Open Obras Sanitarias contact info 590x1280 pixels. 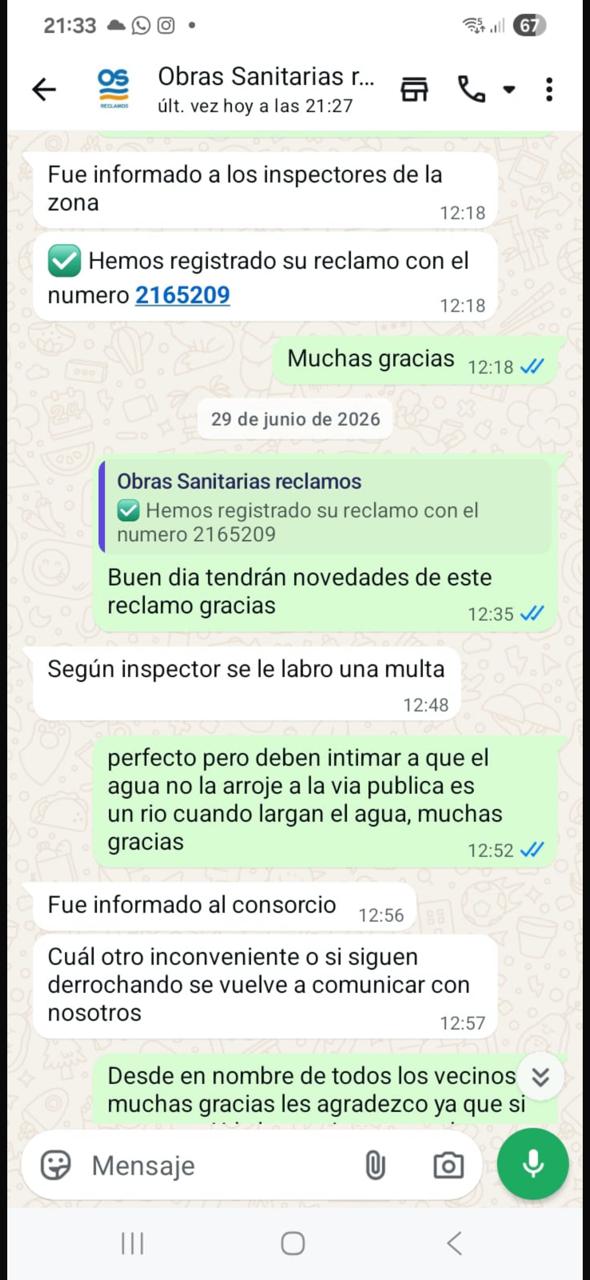pos(266,90)
